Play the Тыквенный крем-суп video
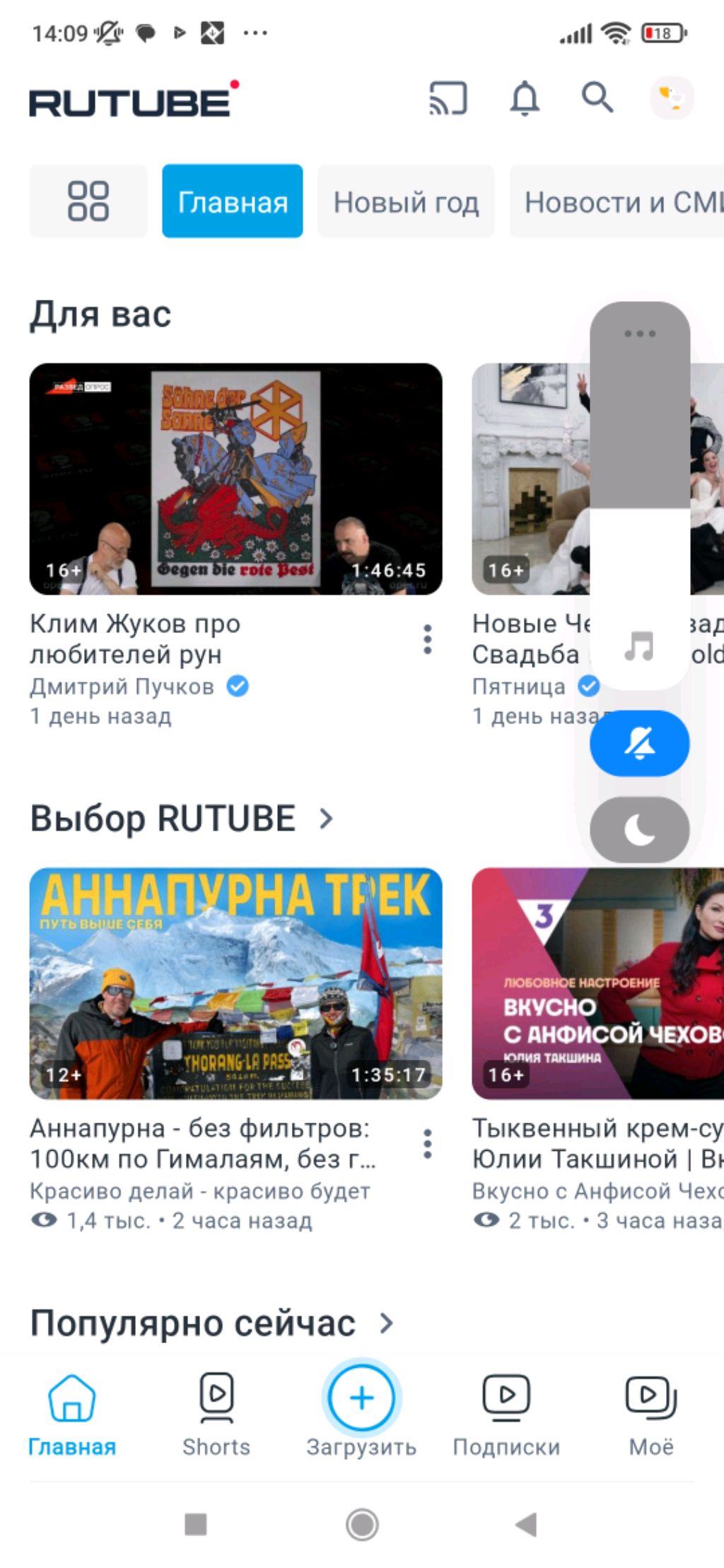The image size is (724, 1568). (597, 983)
